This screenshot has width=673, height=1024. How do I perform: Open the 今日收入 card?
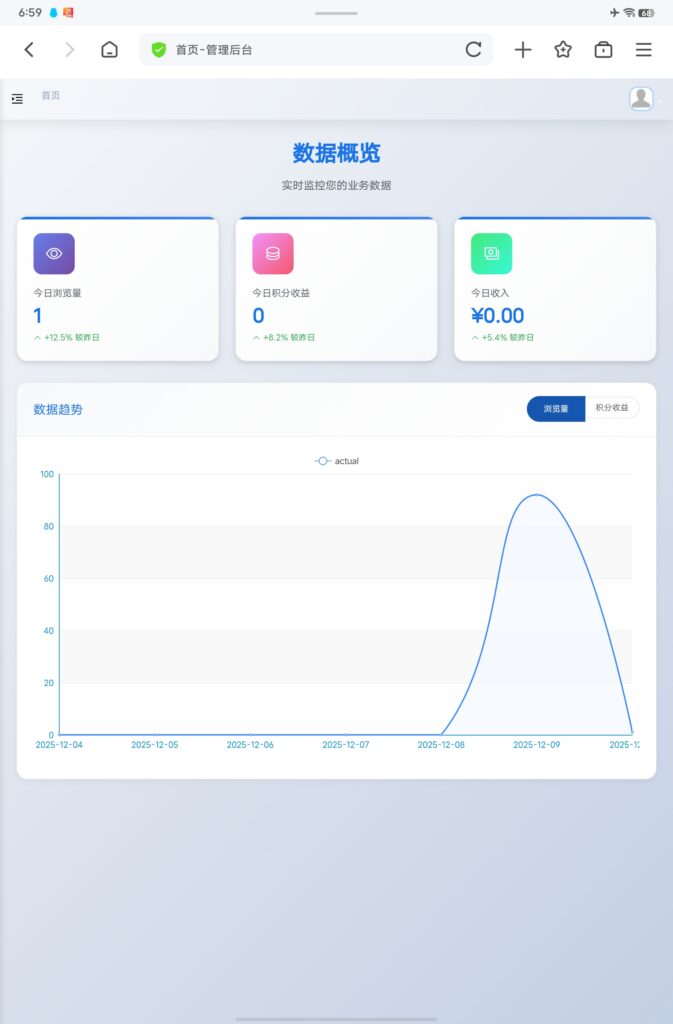[555, 289]
